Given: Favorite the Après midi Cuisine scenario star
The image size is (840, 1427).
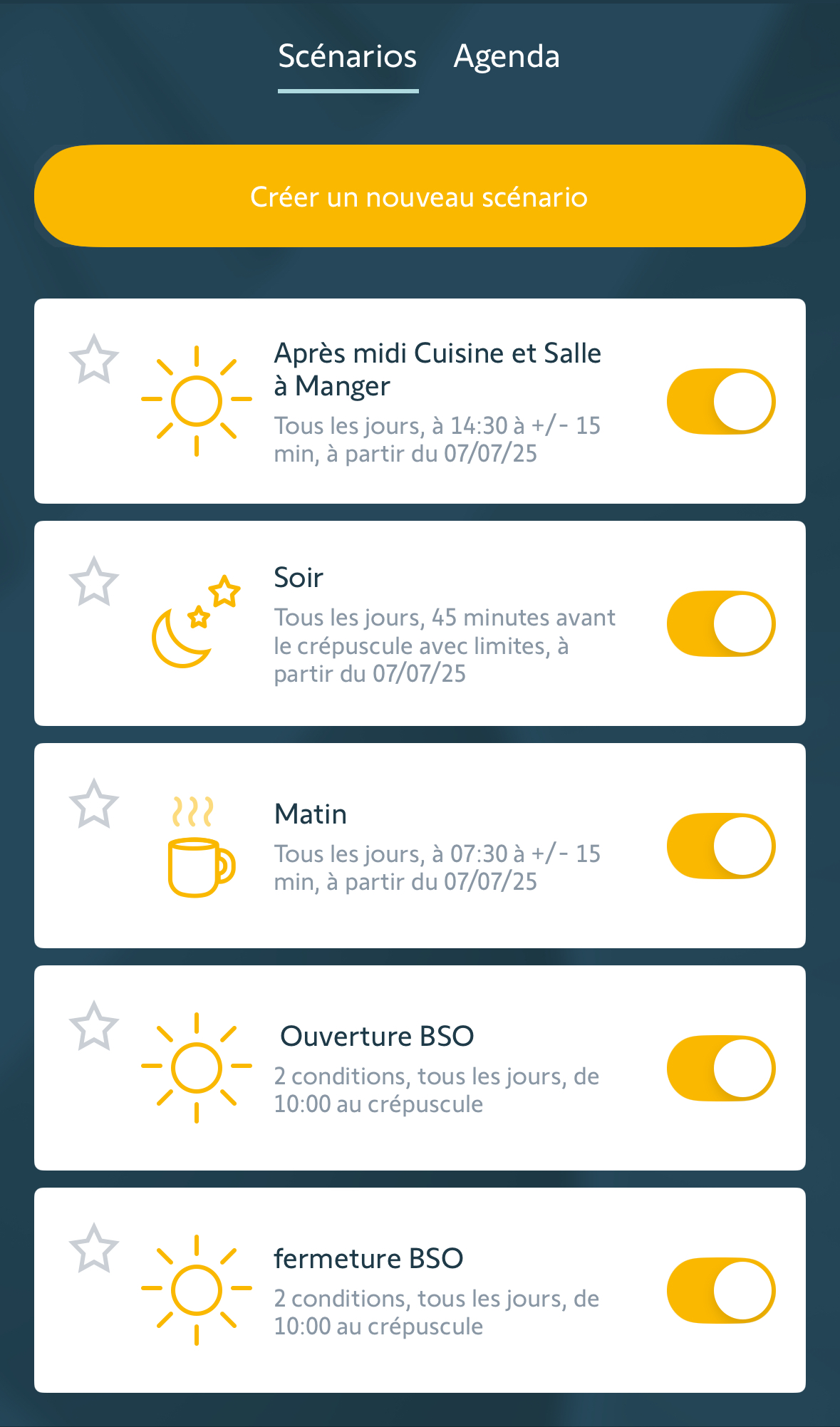Looking at the screenshot, I should (94, 359).
